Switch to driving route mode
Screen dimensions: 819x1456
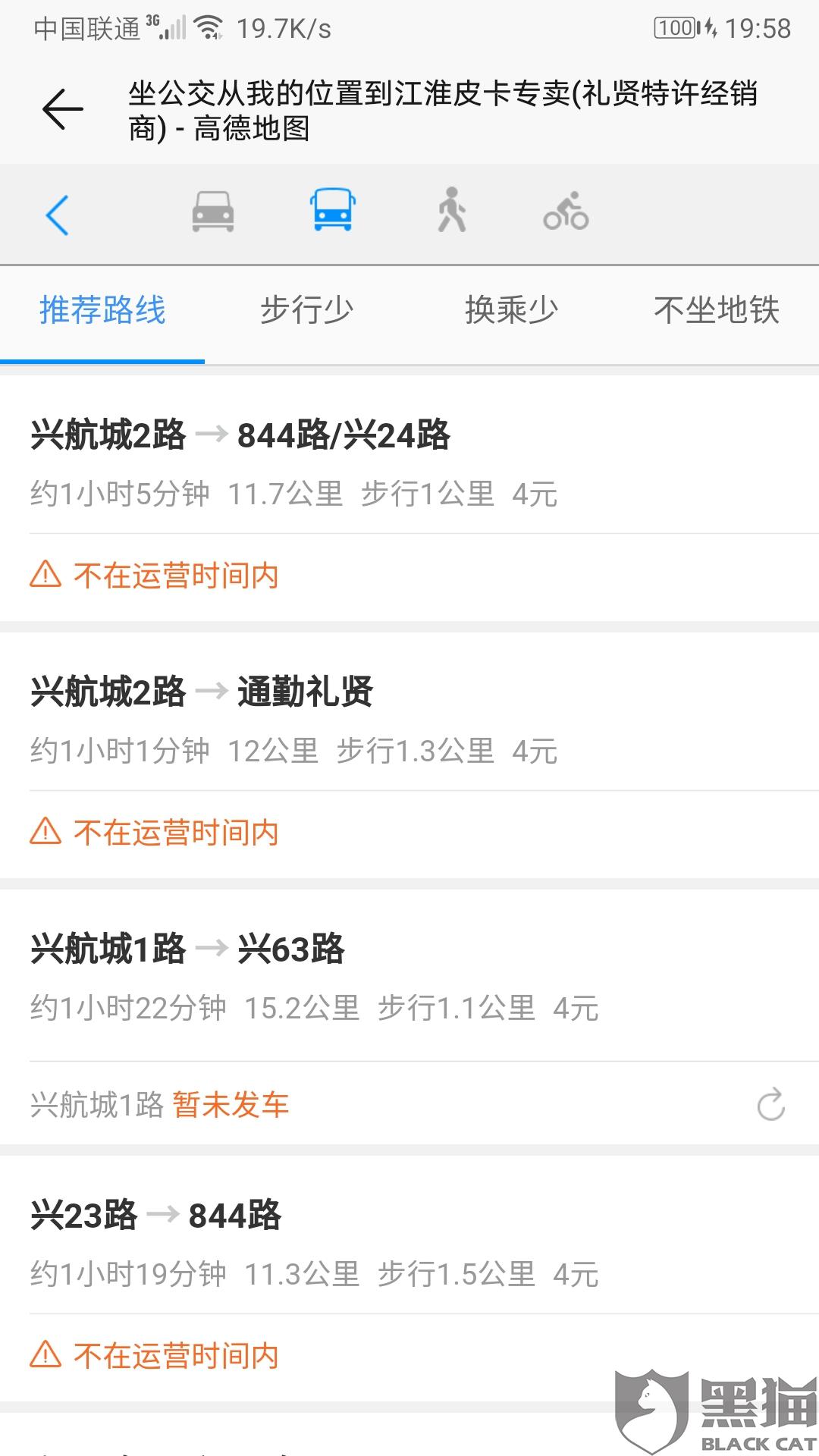tap(213, 211)
